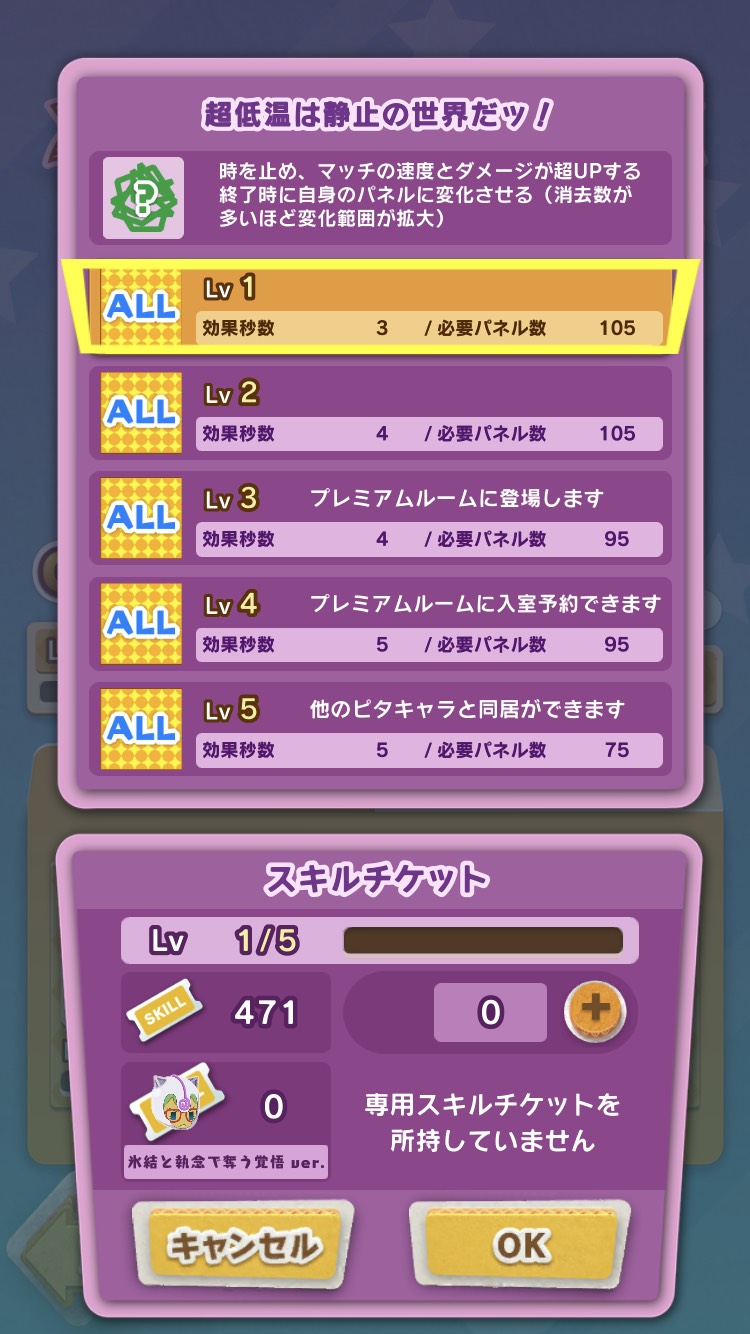Tap the plus button to add skill tickets
750x1334 pixels.
point(595,1011)
